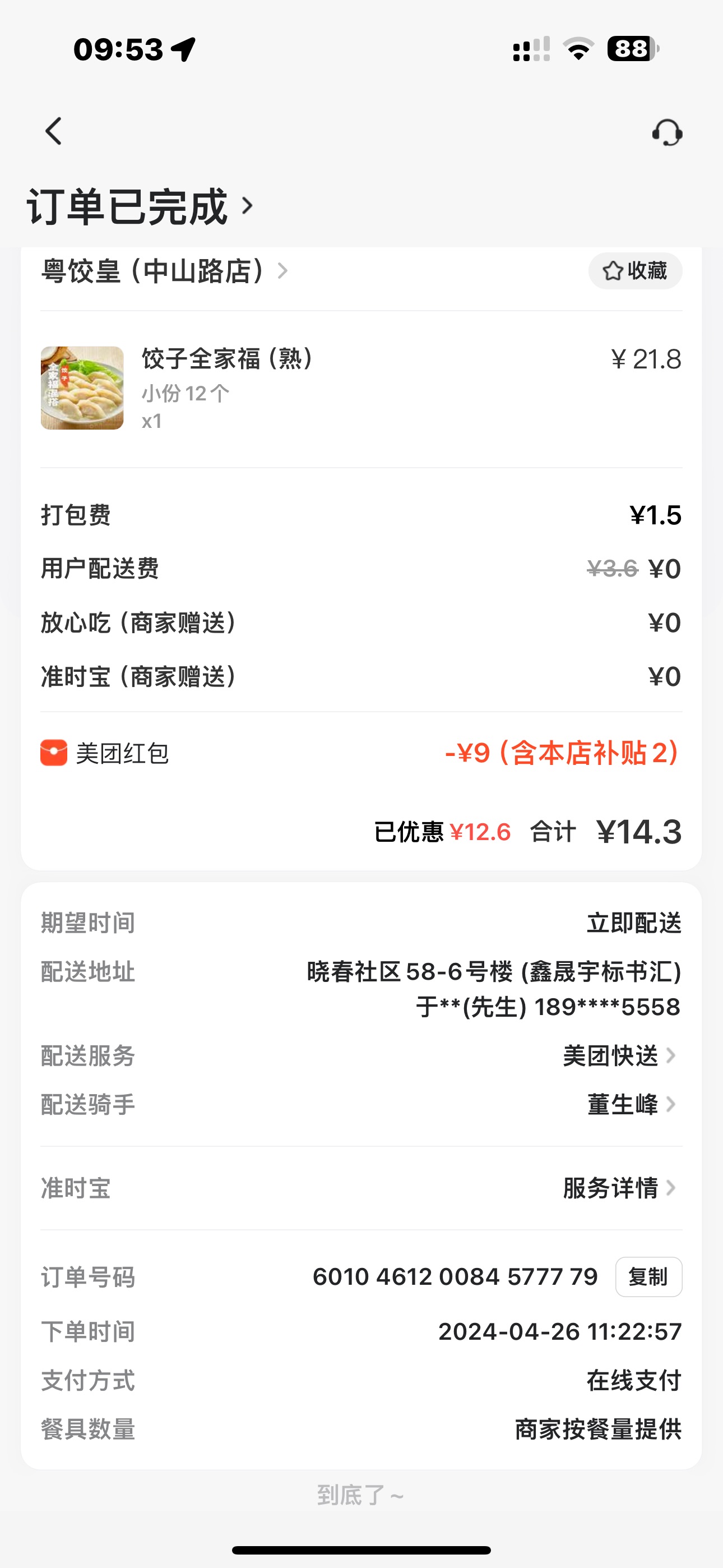Go back using the top-left arrow
723x1568 pixels.
point(54,131)
